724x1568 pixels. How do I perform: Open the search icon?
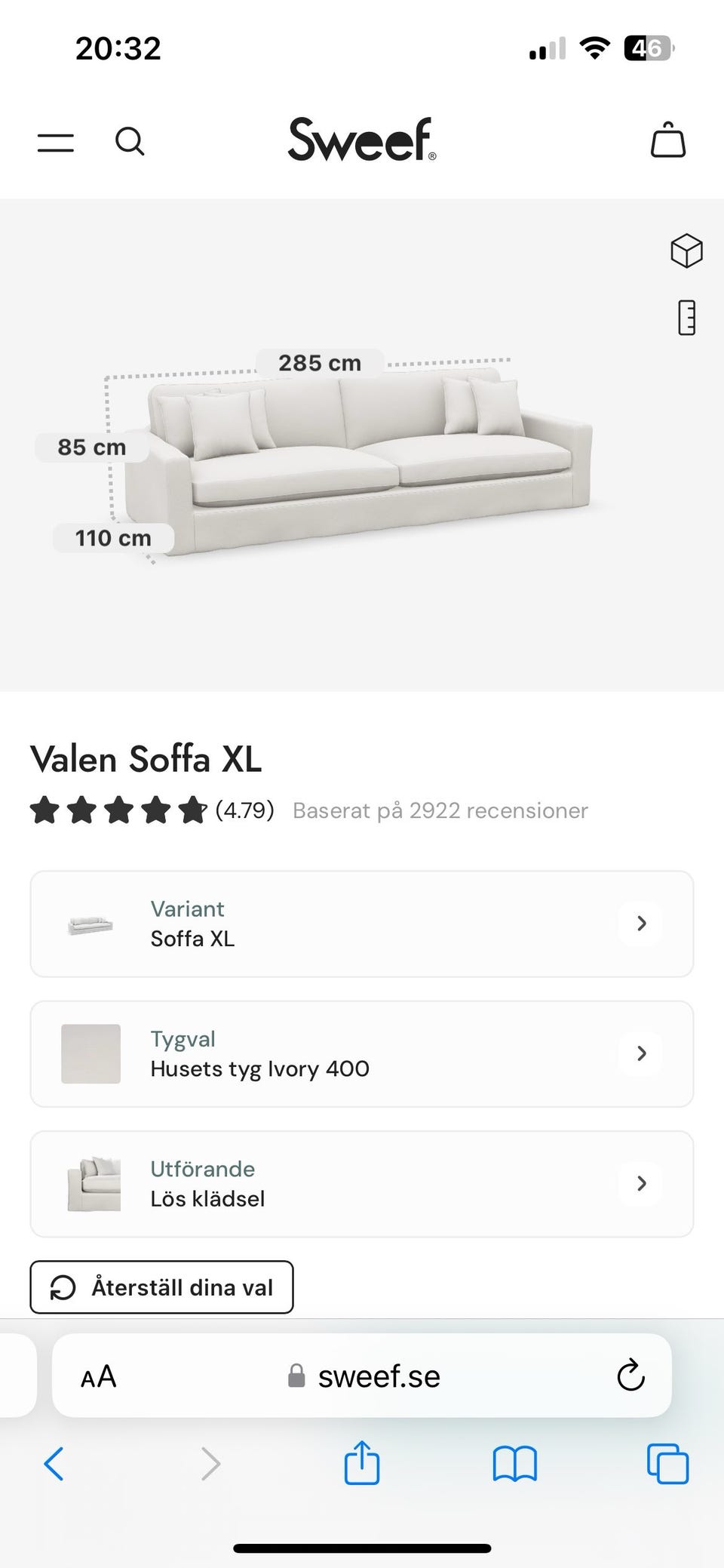click(x=130, y=141)
